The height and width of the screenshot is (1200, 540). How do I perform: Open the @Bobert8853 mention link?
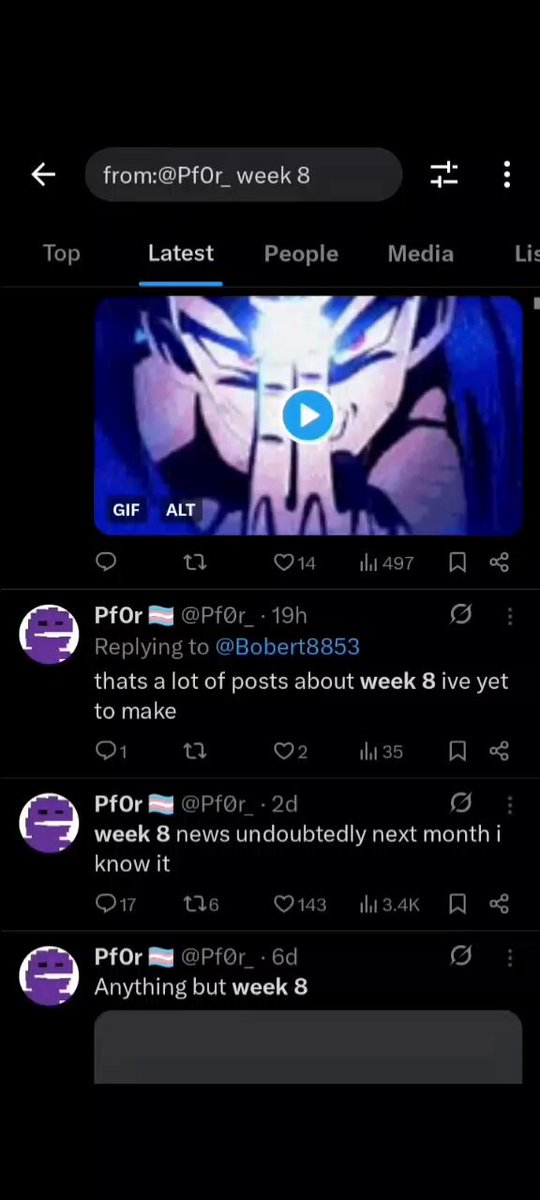tap(287, 647)
